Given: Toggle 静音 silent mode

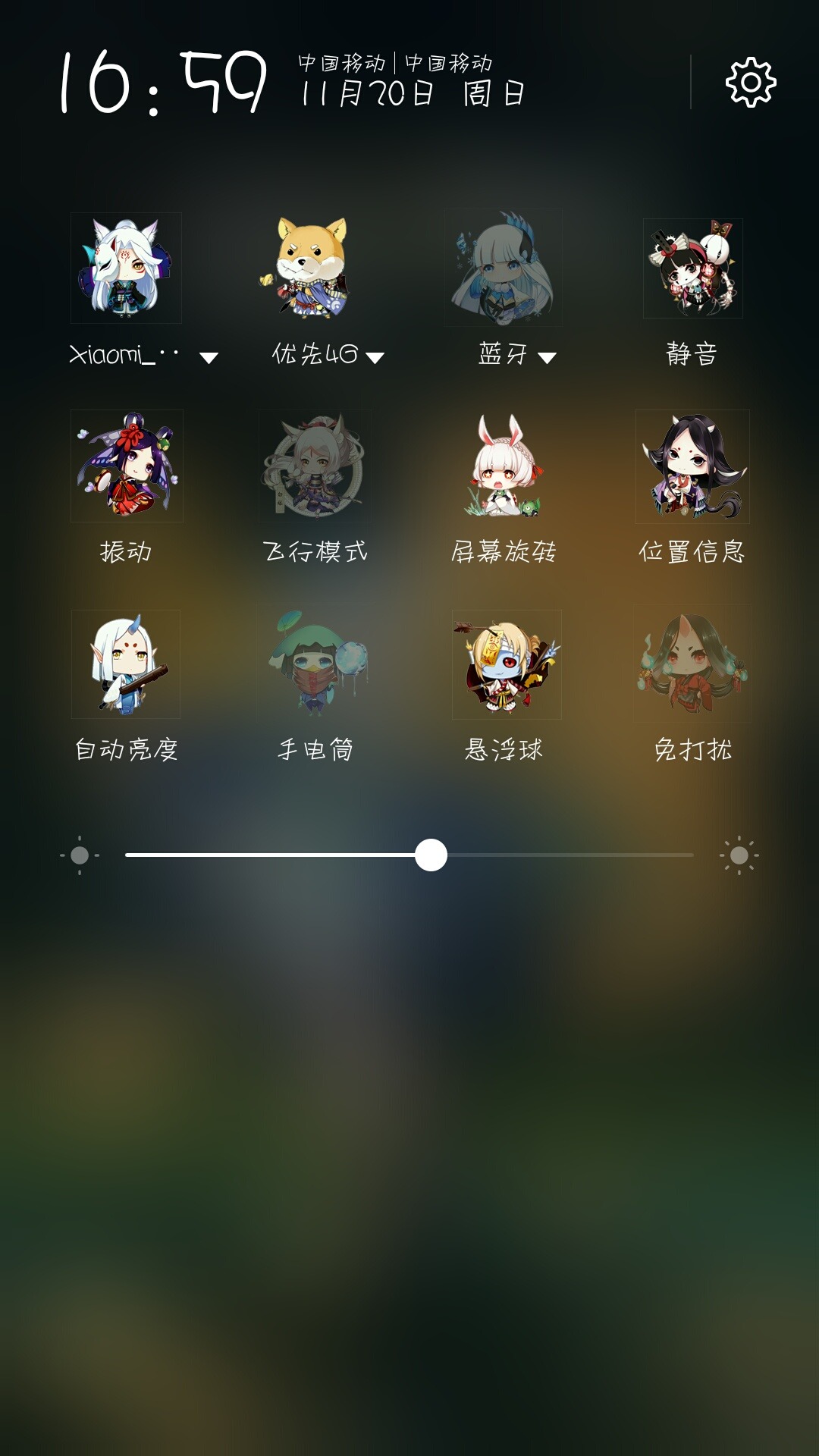Looking at the screenshot, I should coord(692,268).
